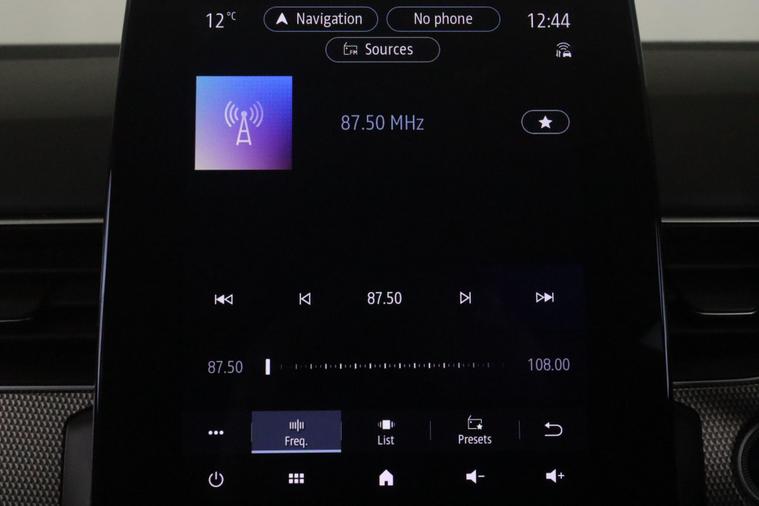
Task: Select the Freq. tab
Action: pyautogui.click(x=296, y=432)
